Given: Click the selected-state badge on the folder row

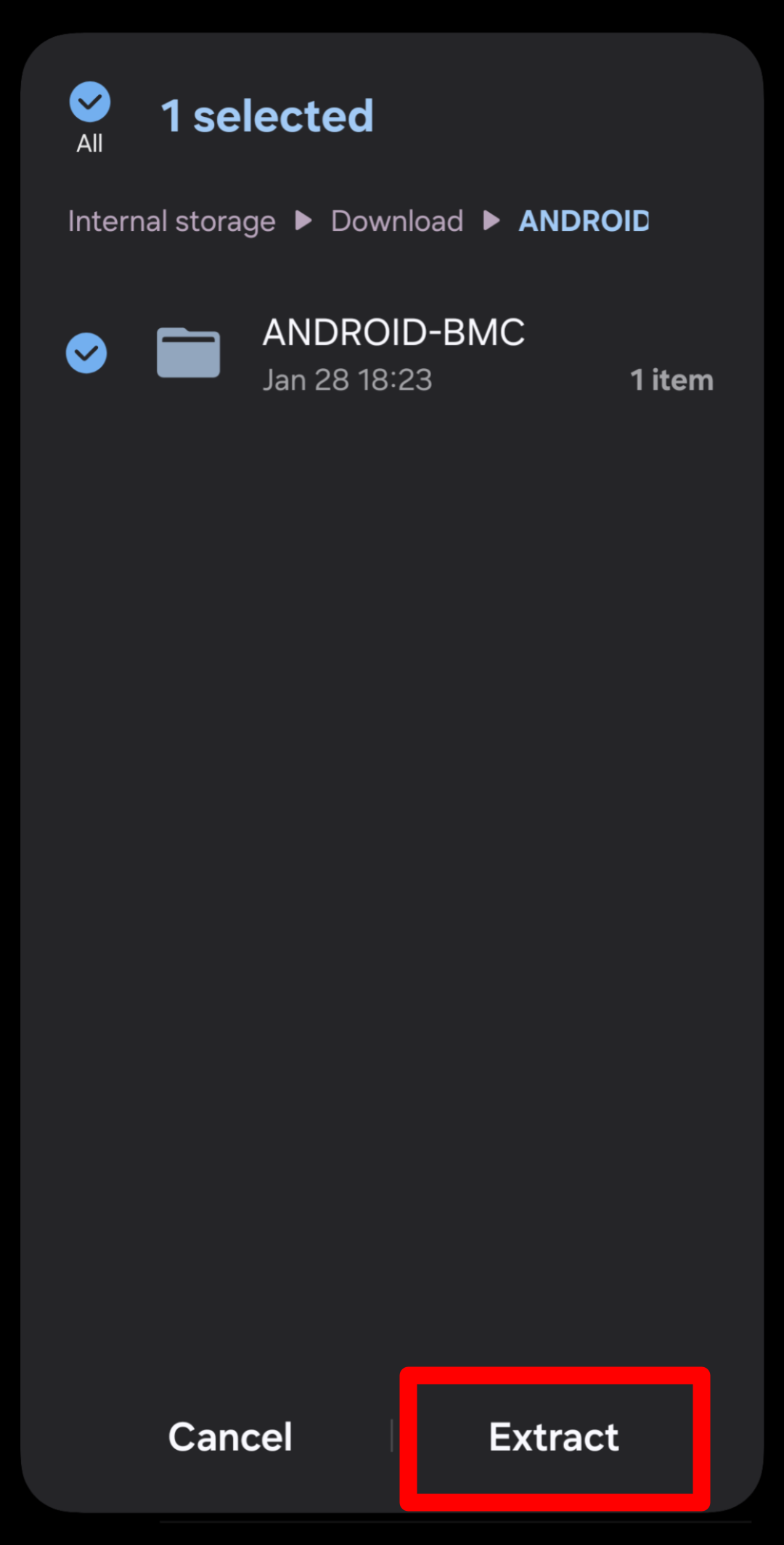Looking at the screenshot, I should pyautogui.click(x=85, y=353).
